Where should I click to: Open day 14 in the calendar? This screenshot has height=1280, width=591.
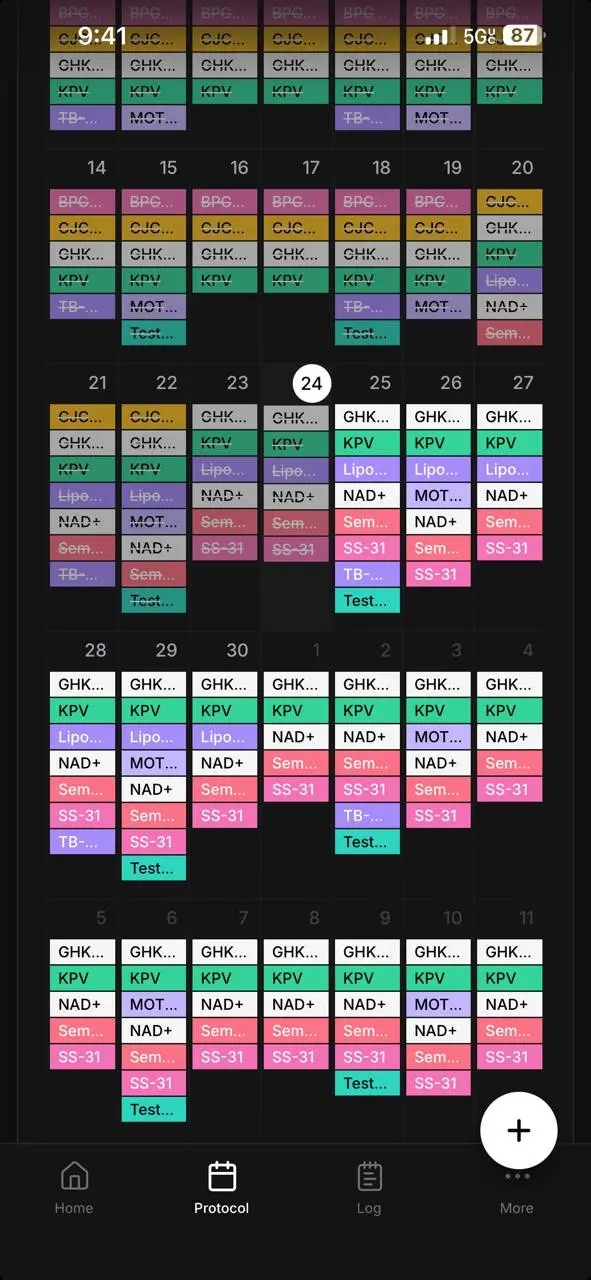96,167
